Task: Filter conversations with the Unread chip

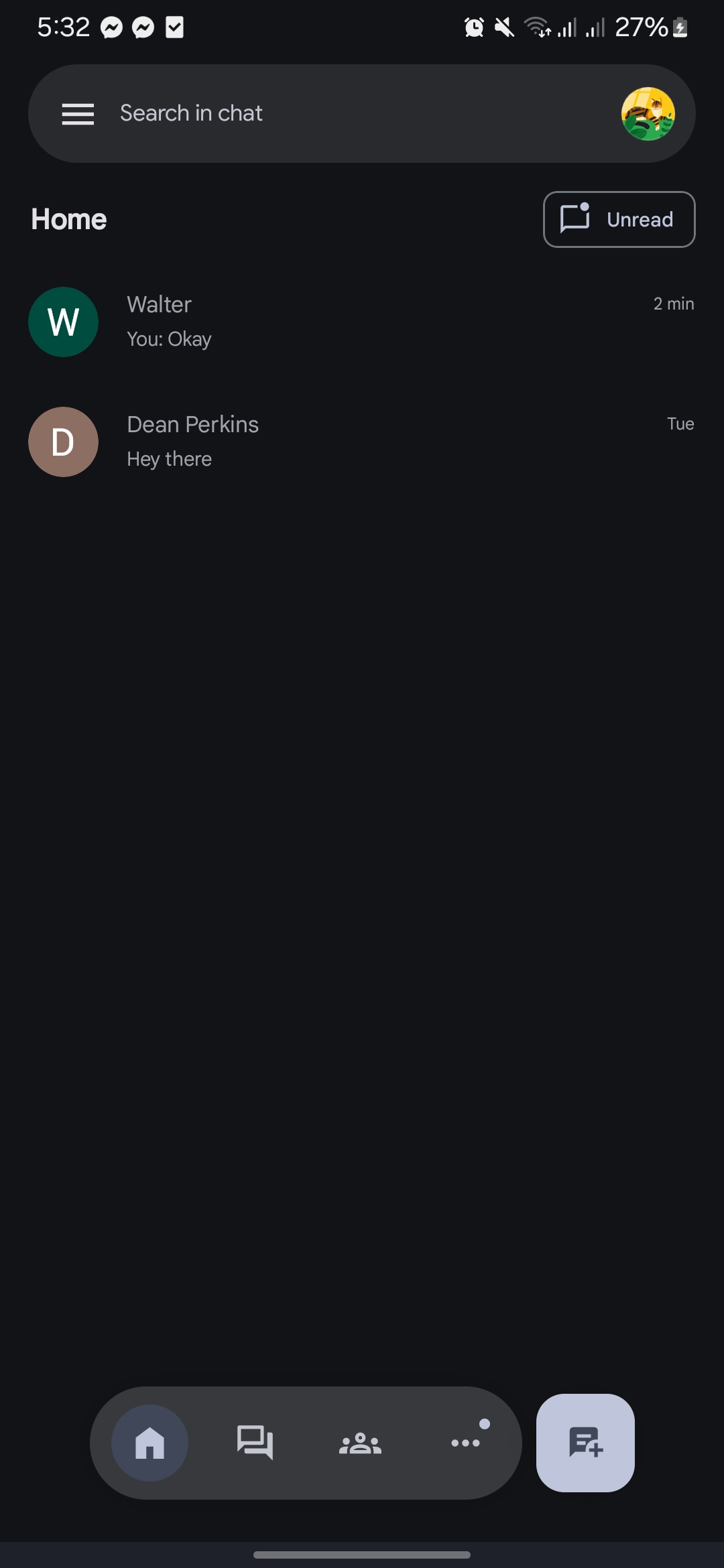Action: (x=619, y=219)
